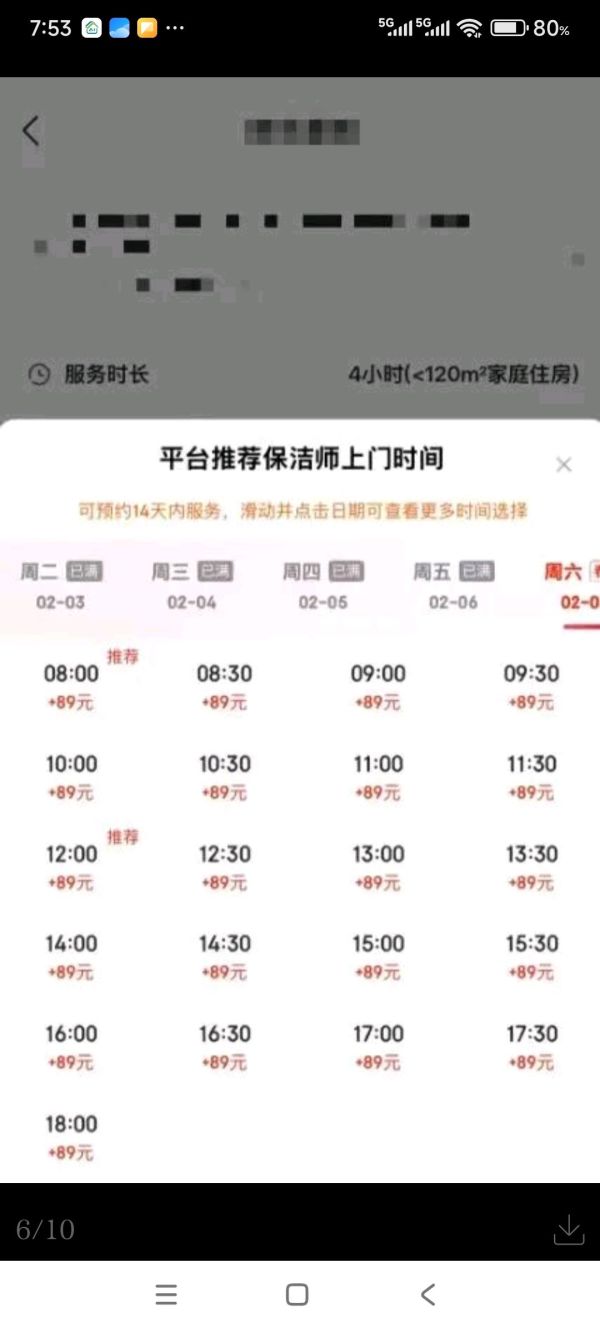Go back using the system navigation bar
The image size is (600, 1333).
[428, 1295]
